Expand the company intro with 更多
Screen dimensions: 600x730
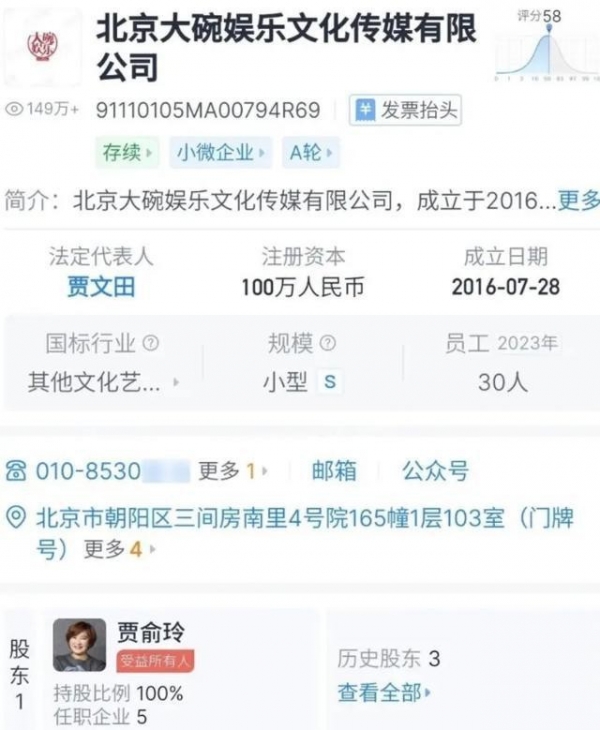point(578,200)
